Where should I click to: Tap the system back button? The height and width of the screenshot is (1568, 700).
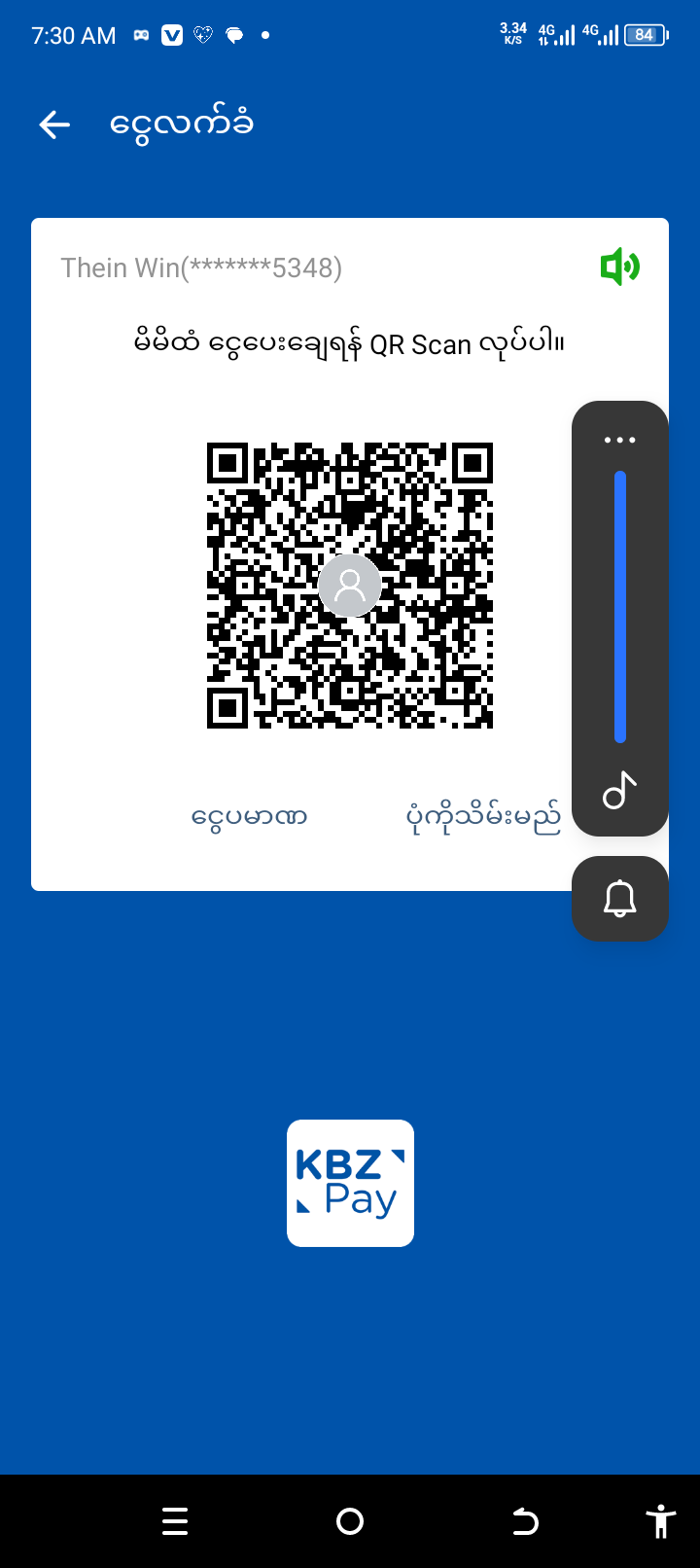(x=525, y=1521)
